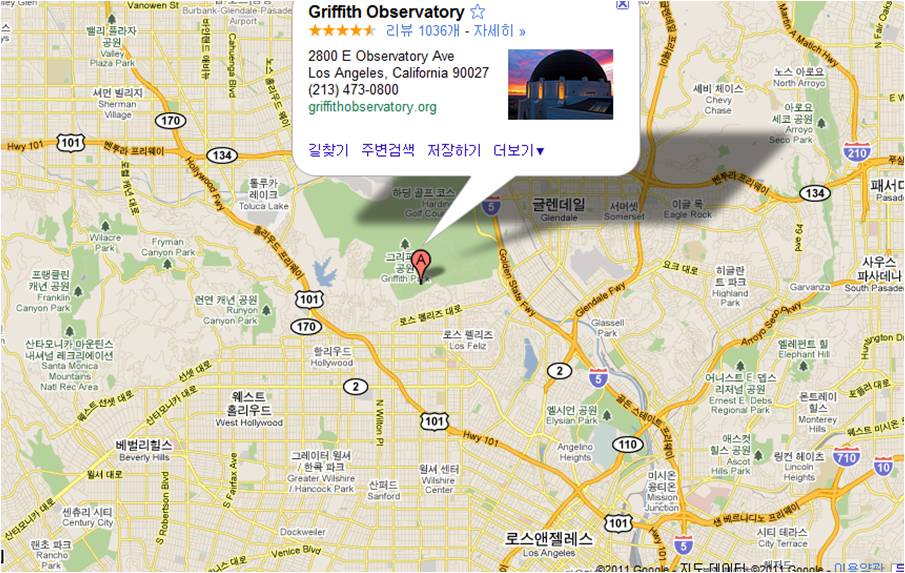Screen dimensions: 905x573
Task: Close the Griffith Observatory info window
Action: pyautogui.click(x=622, y=4)
